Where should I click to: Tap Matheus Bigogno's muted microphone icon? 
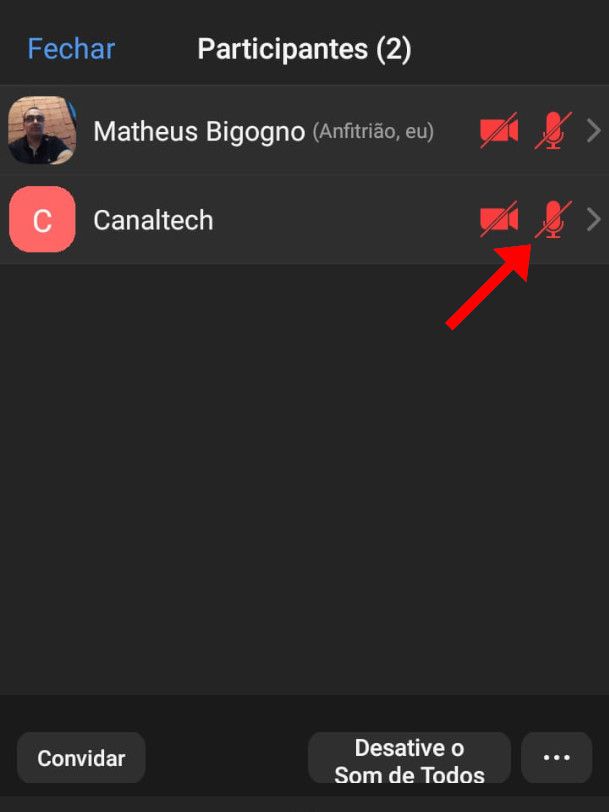coord(552,131)
